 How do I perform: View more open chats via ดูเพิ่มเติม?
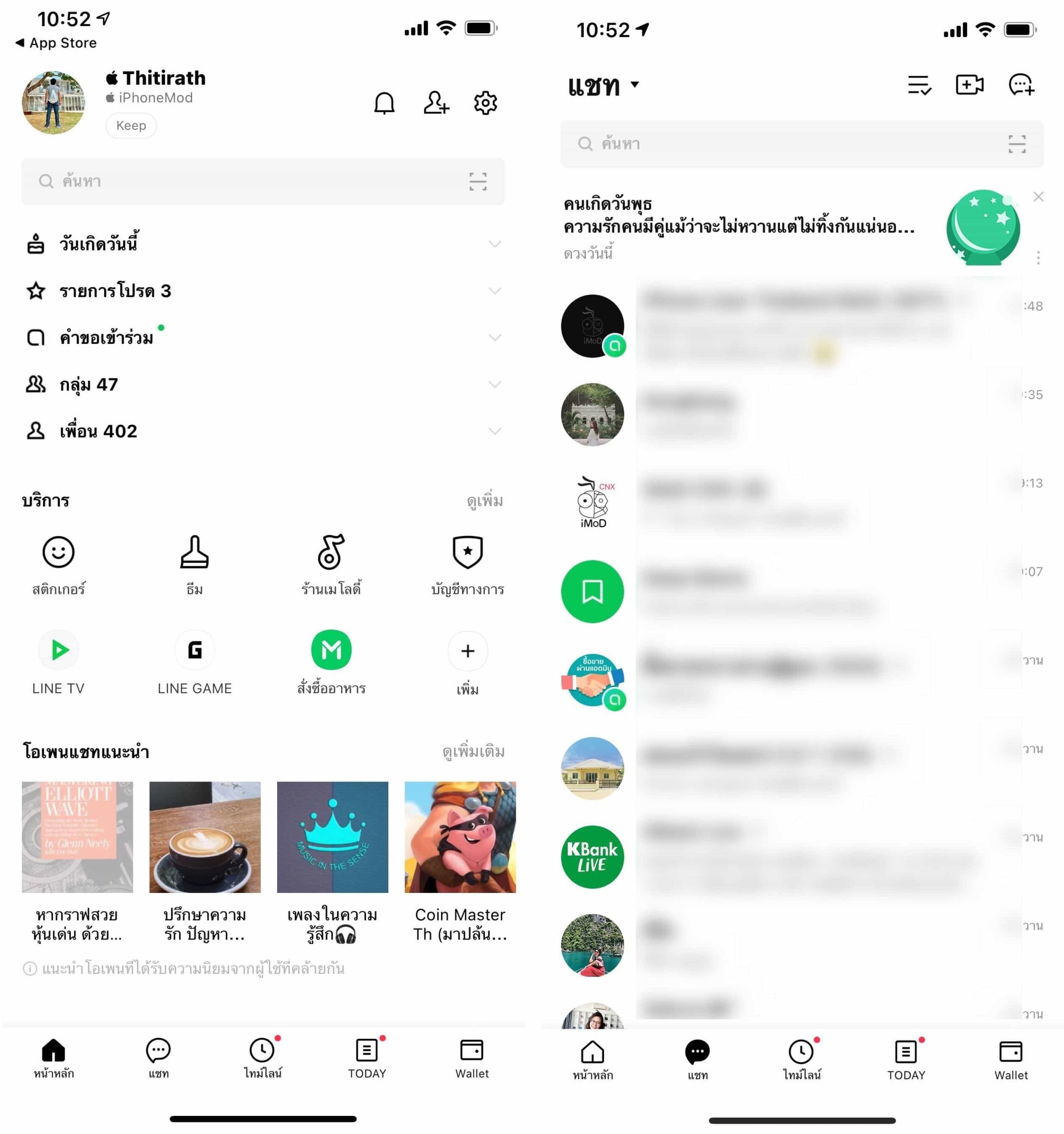point(473,752)
